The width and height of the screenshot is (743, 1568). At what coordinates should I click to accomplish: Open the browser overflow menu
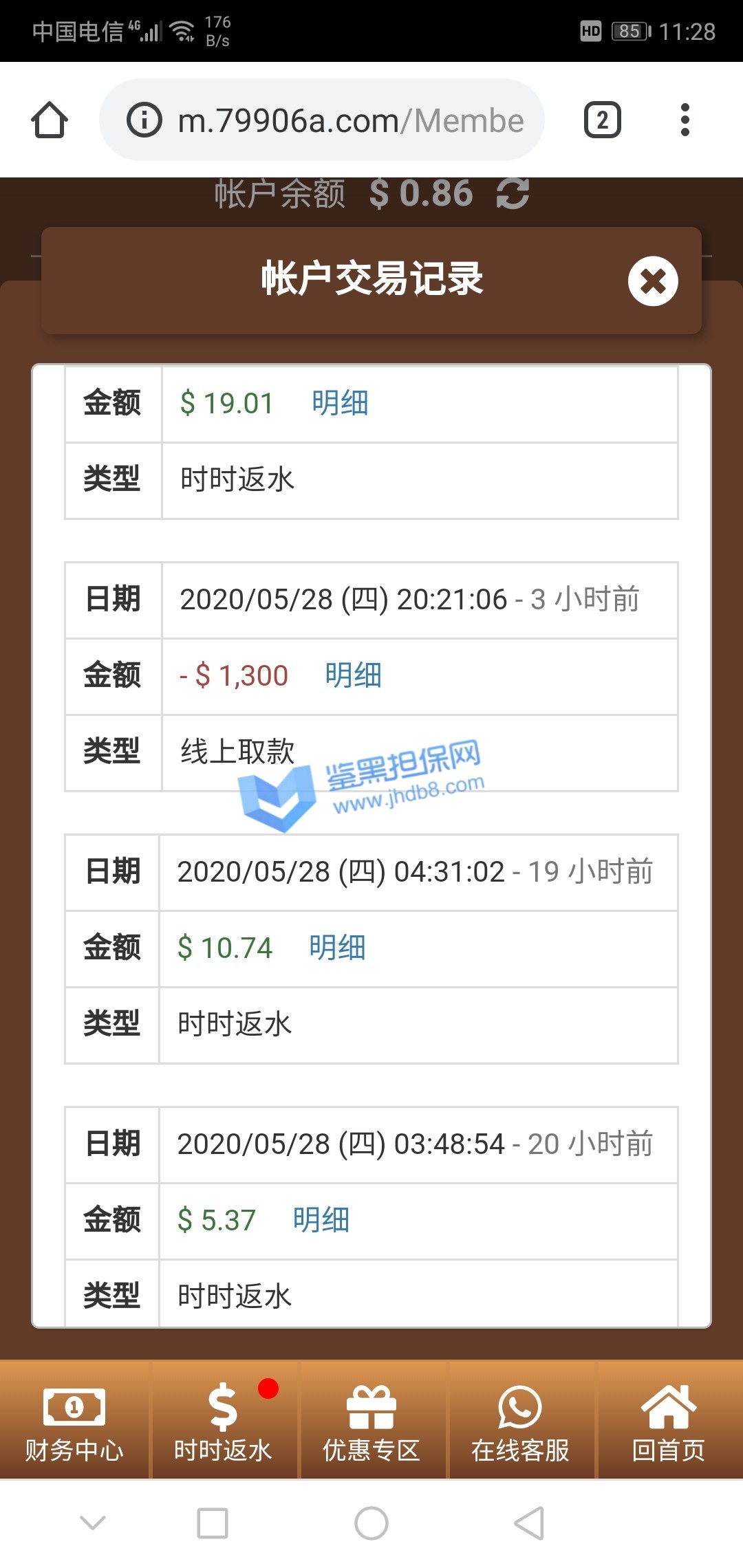coord(685,120)
